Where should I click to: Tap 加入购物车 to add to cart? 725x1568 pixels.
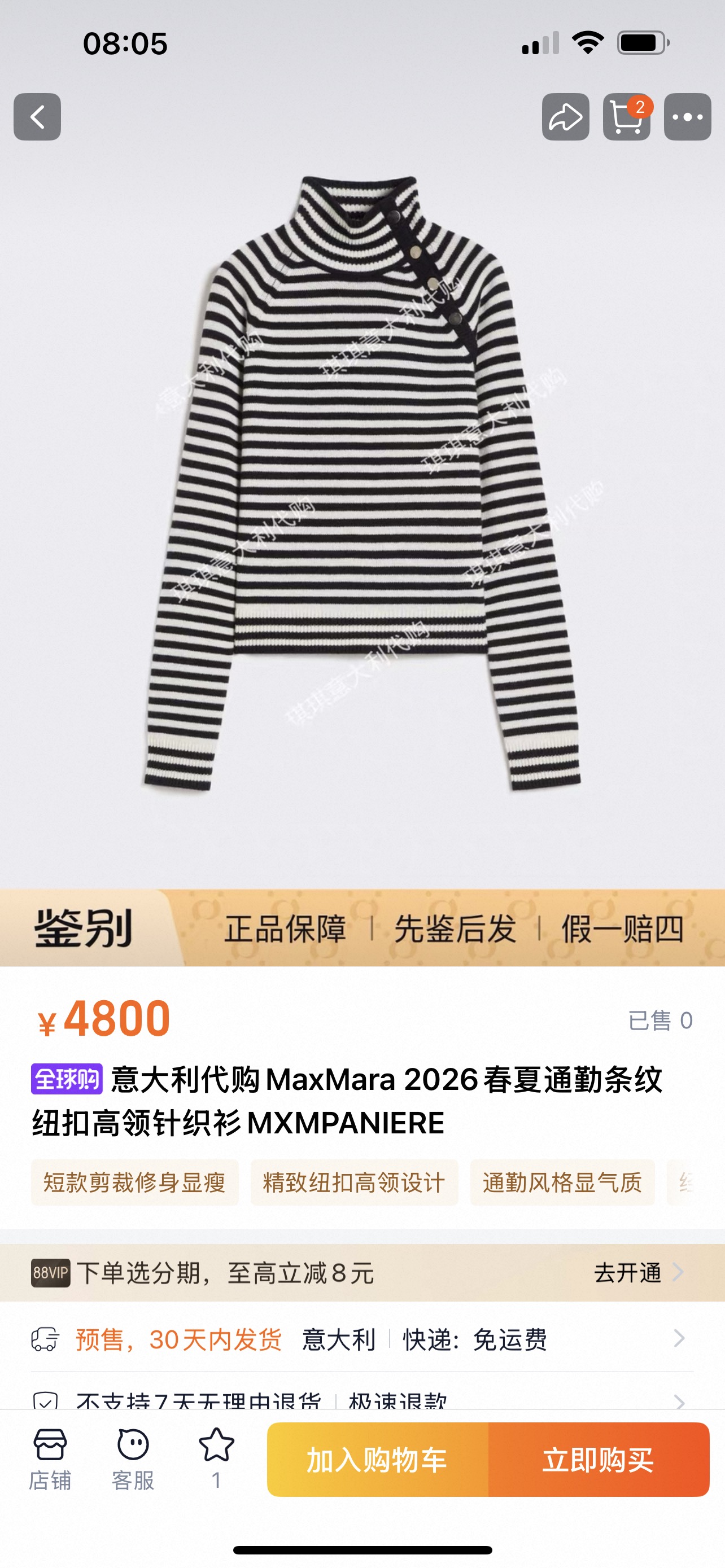[377, 1460]
